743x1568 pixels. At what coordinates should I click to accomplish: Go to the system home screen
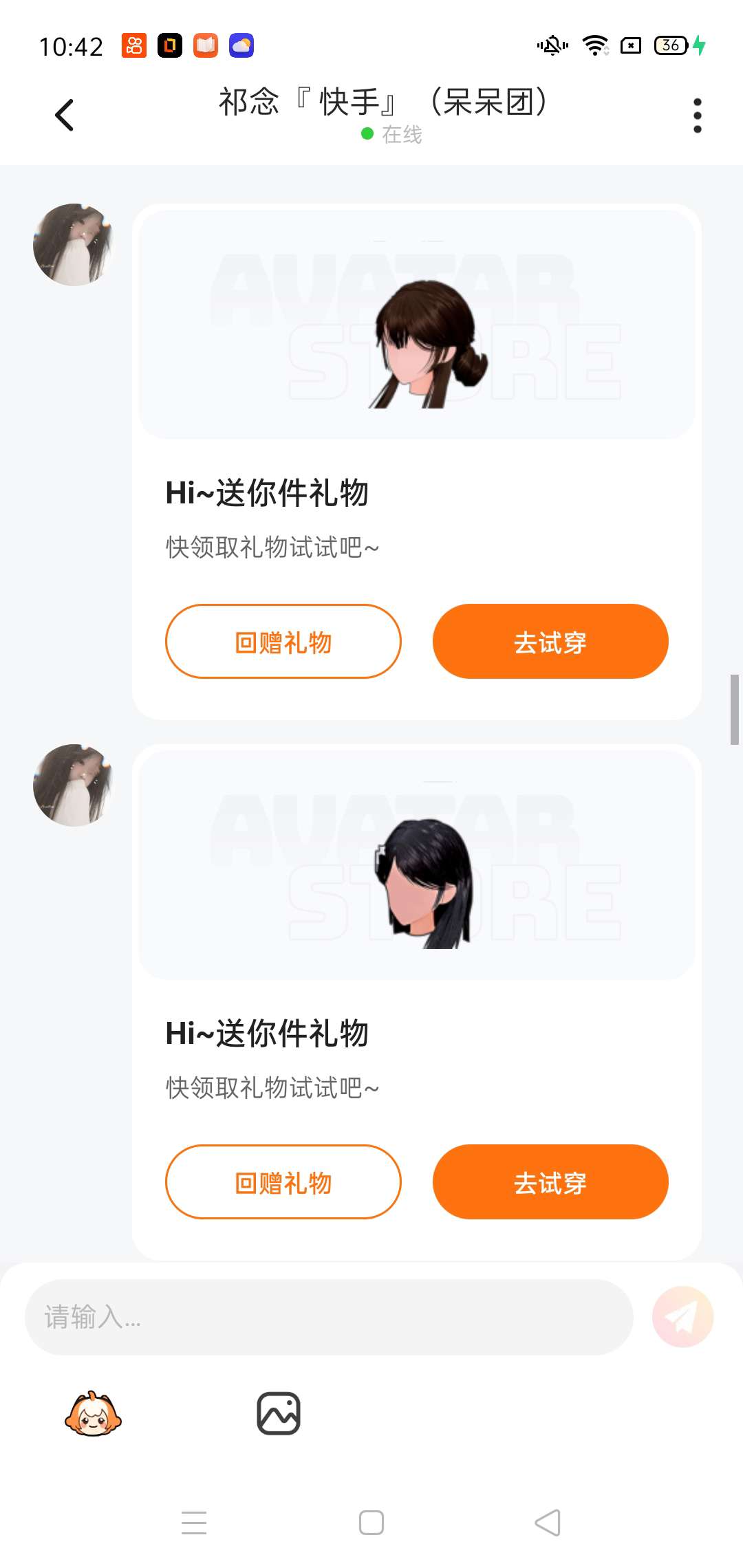coord(371,1523)
